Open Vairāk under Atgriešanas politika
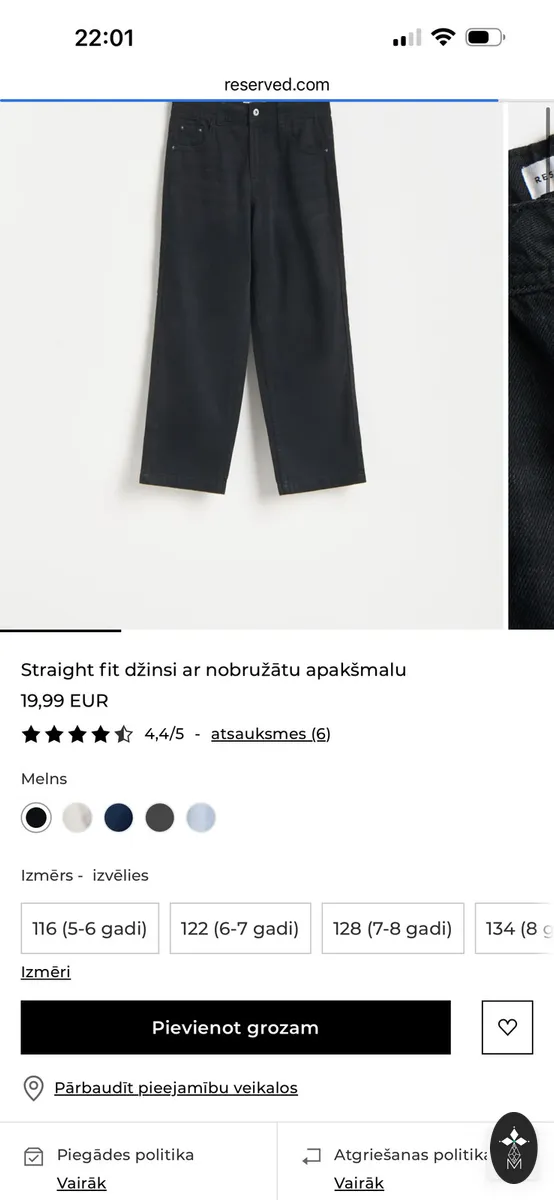 click(x=359, y=1183)
